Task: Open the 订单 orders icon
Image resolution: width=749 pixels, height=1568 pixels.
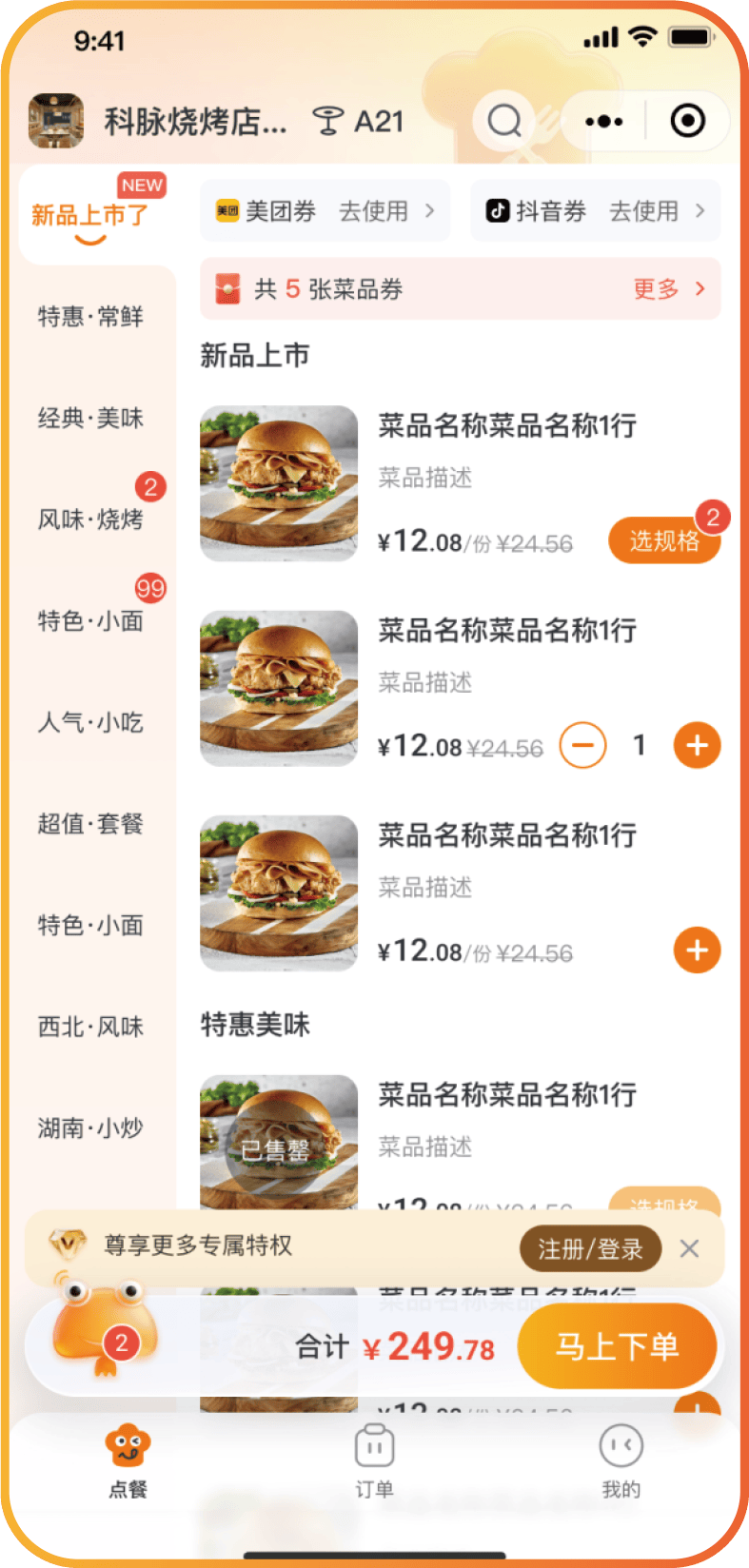Action: click(x=373, y=1444)
